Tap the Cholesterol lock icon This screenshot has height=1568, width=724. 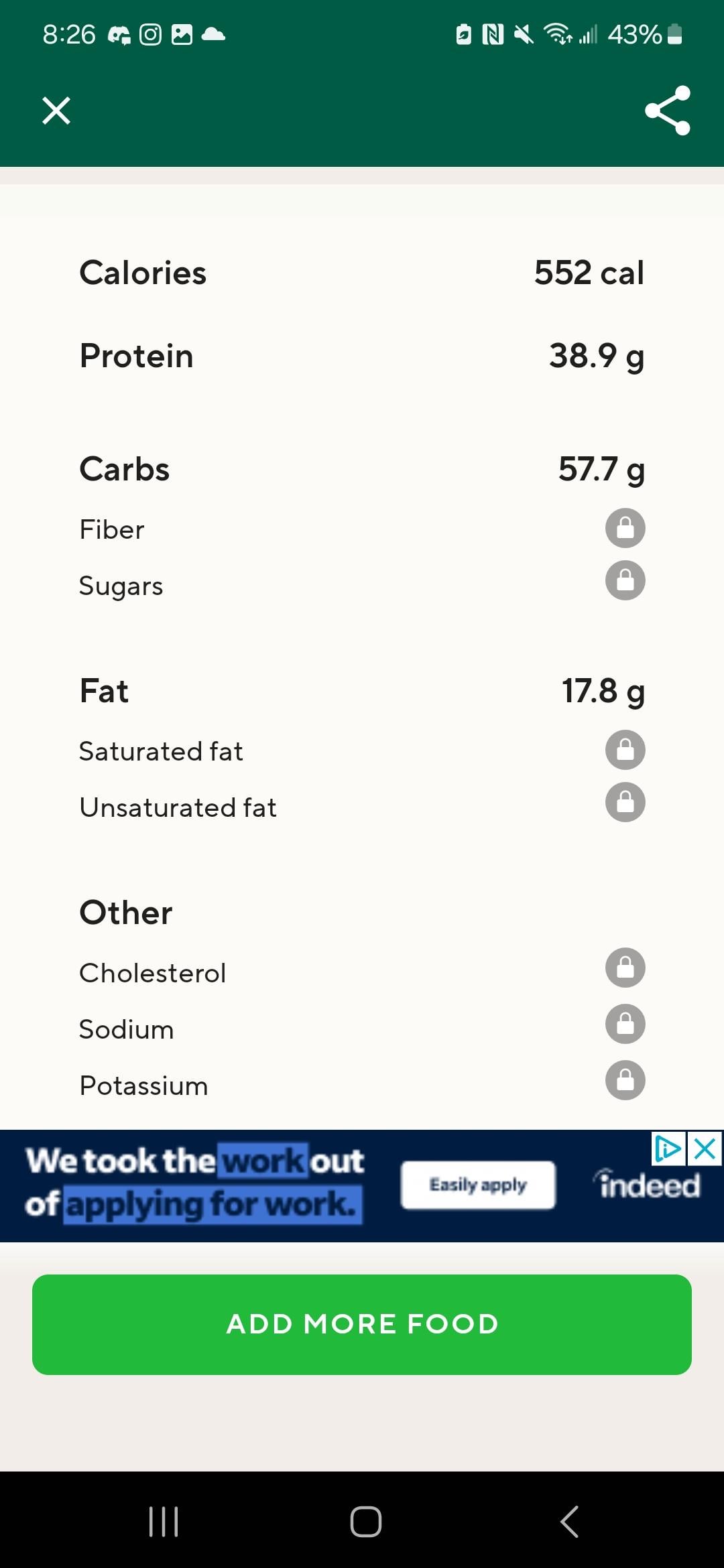pyautogui.click(x=625, y=968)
